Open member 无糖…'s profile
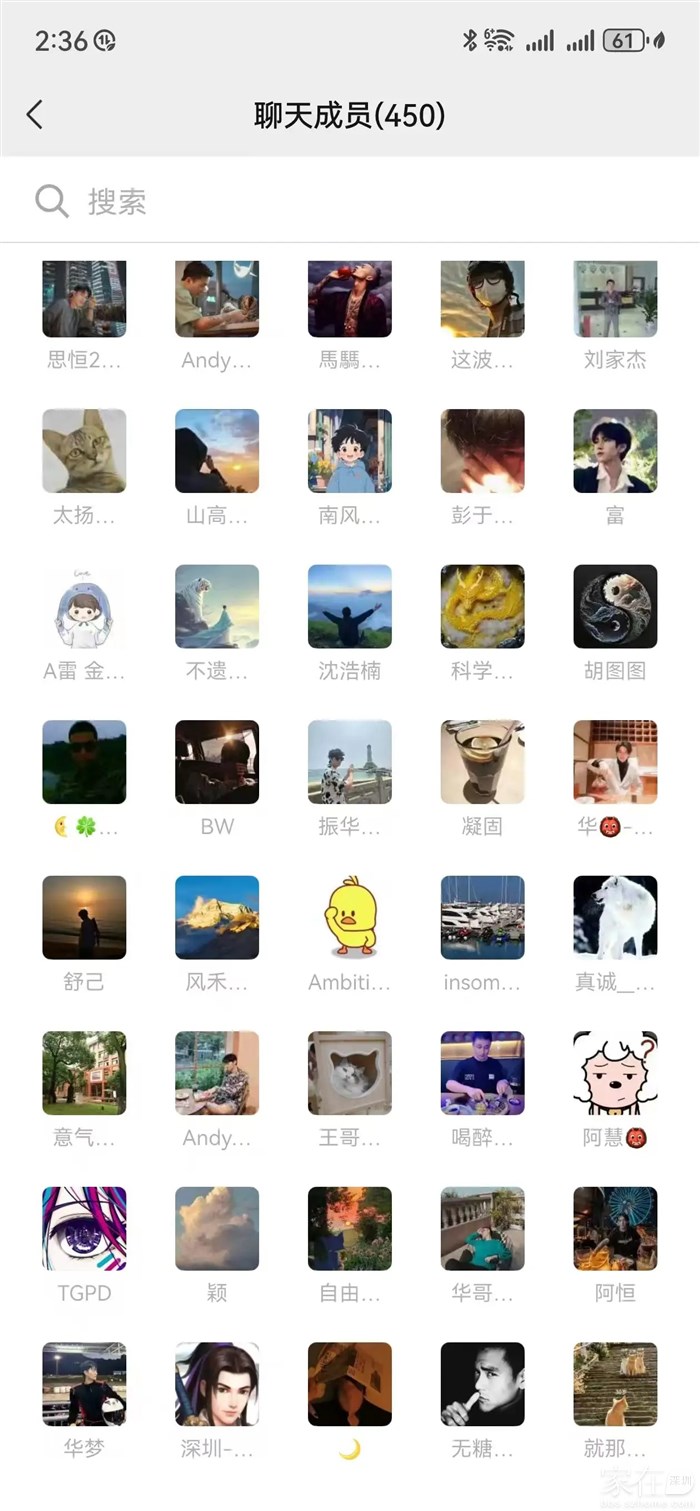 [x=482, y=1384]
